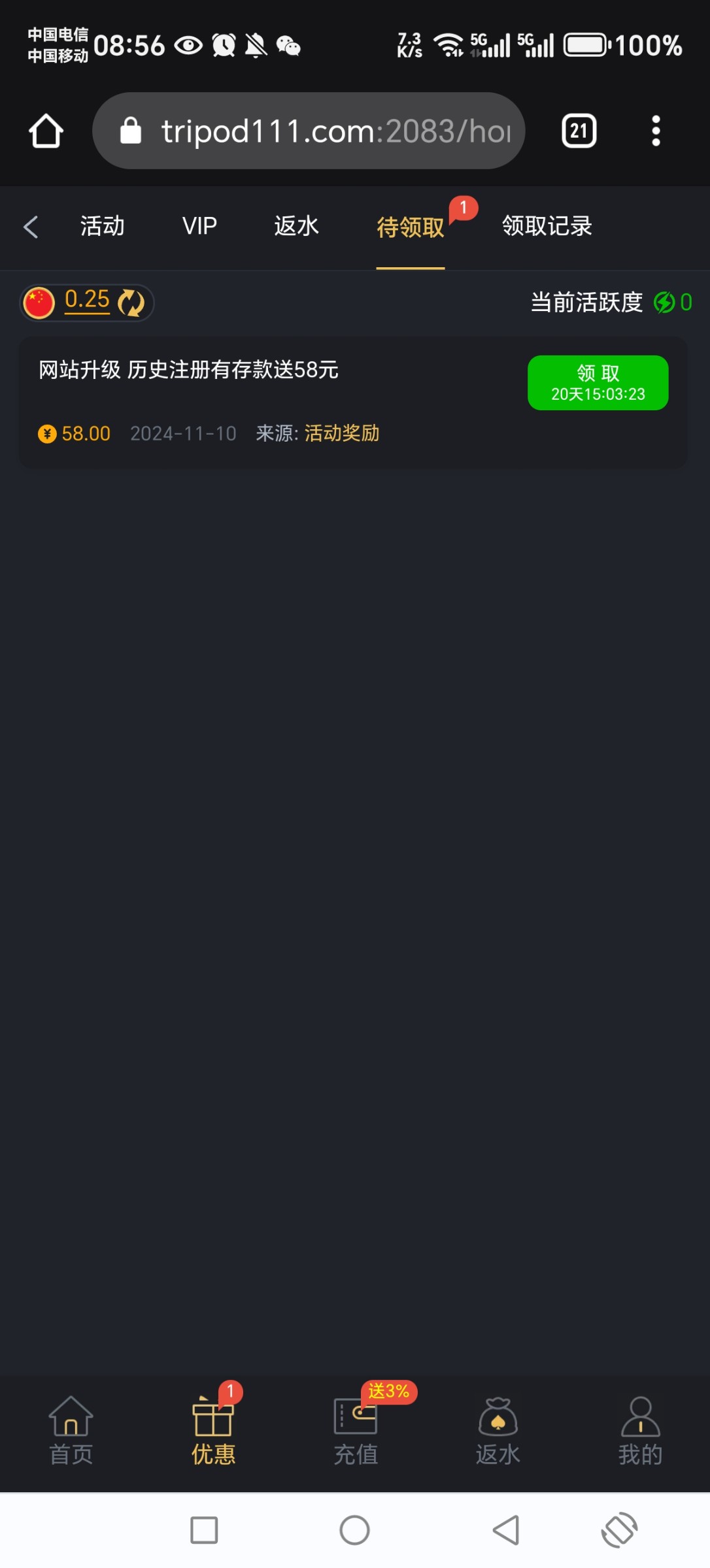Switch to the 返水 top tab
Viewport: 710px width, 1568px height.
296,226
